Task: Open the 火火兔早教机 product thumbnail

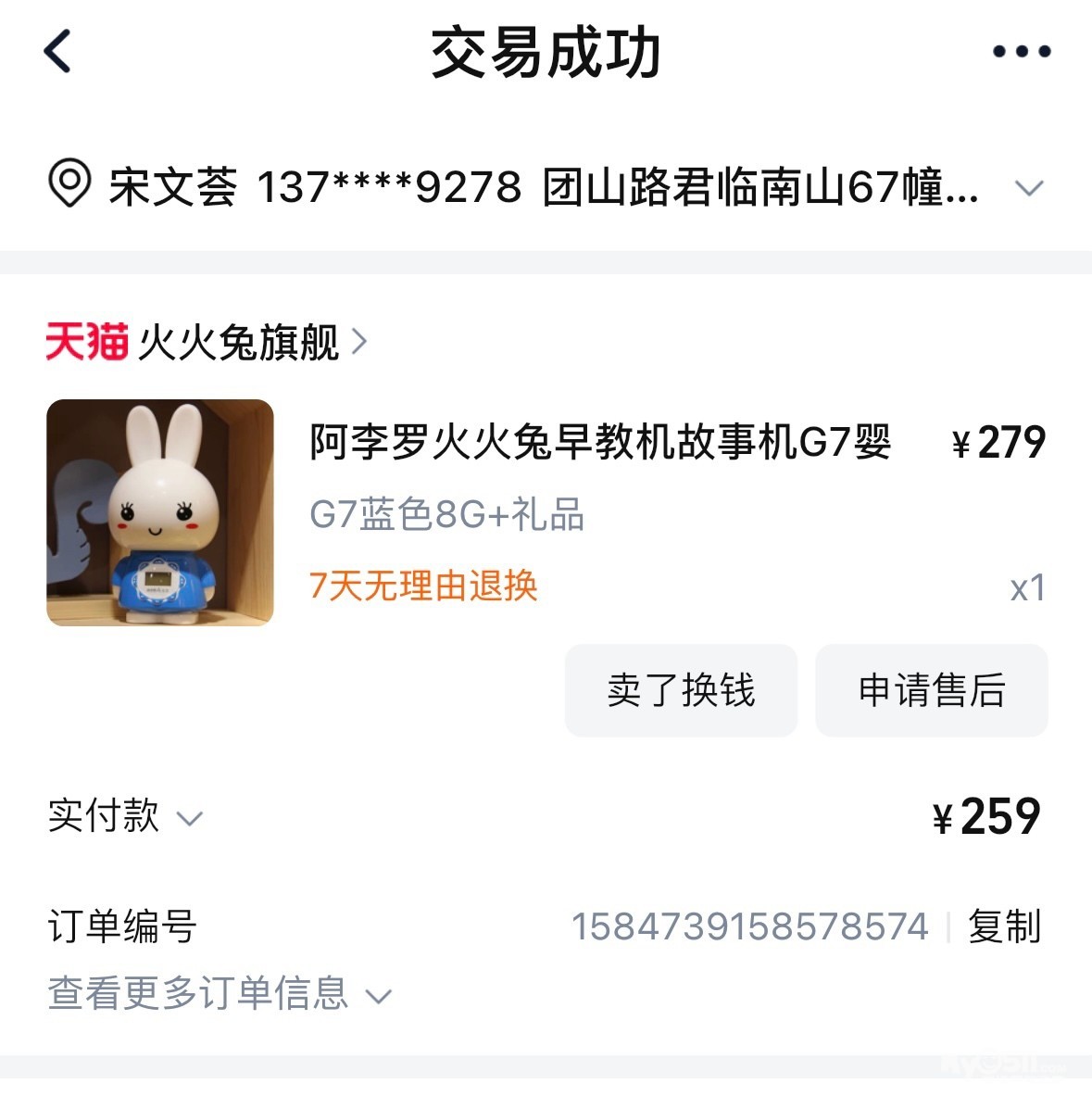Action: tap(160, 512)
